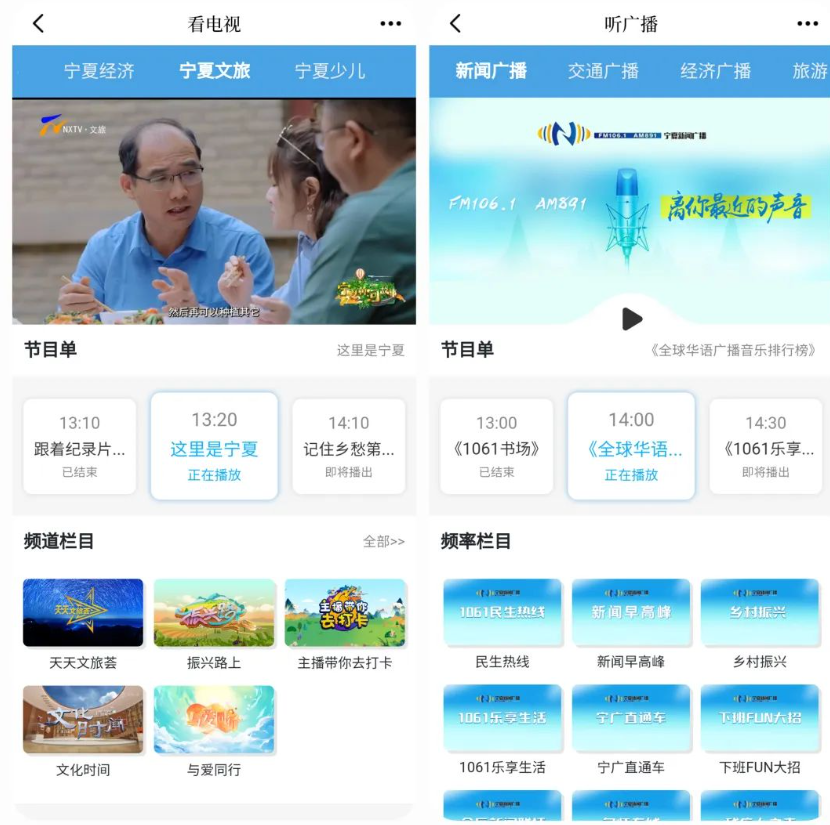Choose the 14:10 记住乡愁 program
This screenshot has width=830, height=825.
[x=348, y=446]
